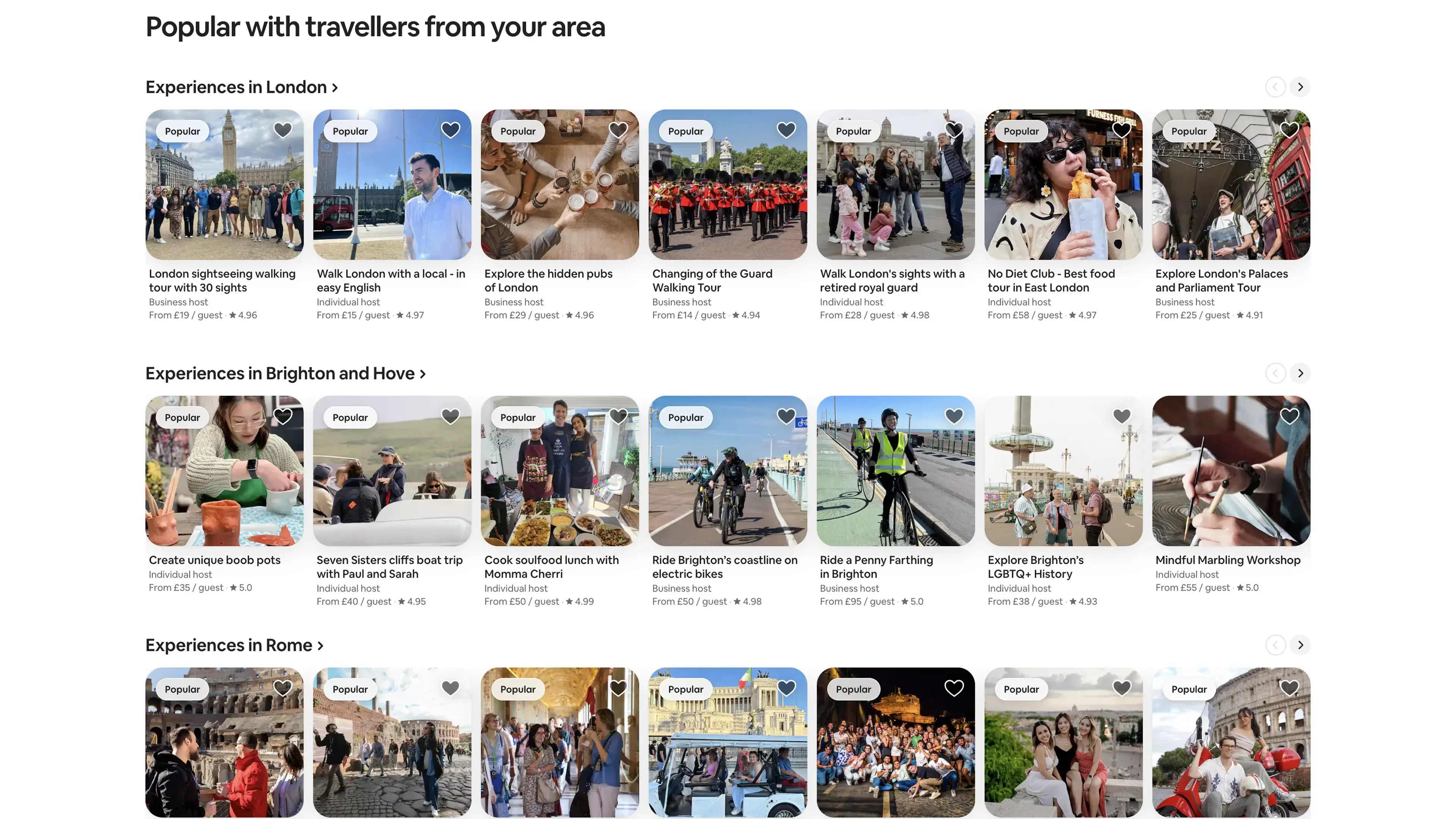This screenshot has width=1456, height=819.
Task: Open Create unique boob pots experience
Action: 224,471
